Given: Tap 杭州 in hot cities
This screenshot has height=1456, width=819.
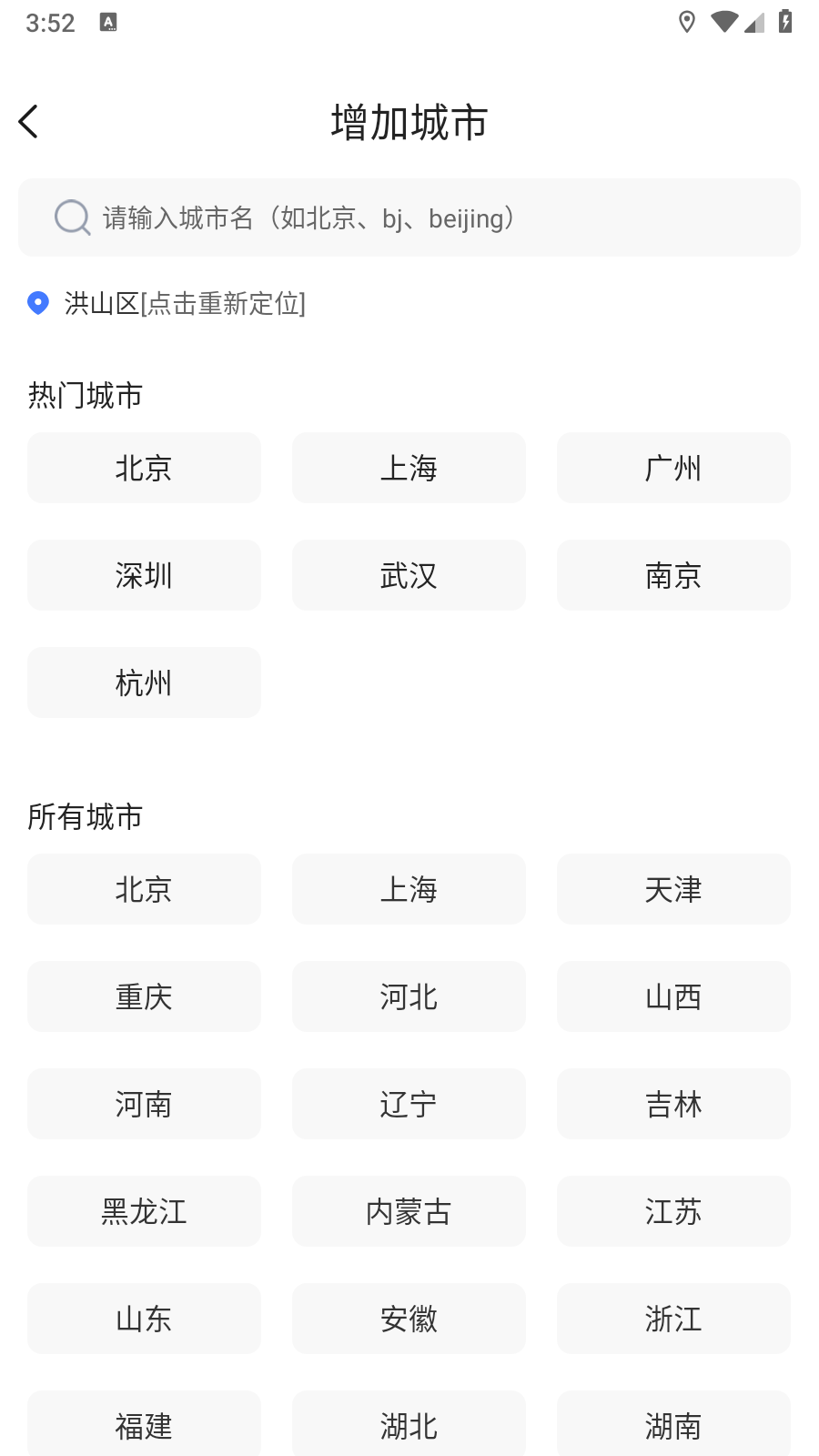Looking at the screenshot, I should coord(143,682).
